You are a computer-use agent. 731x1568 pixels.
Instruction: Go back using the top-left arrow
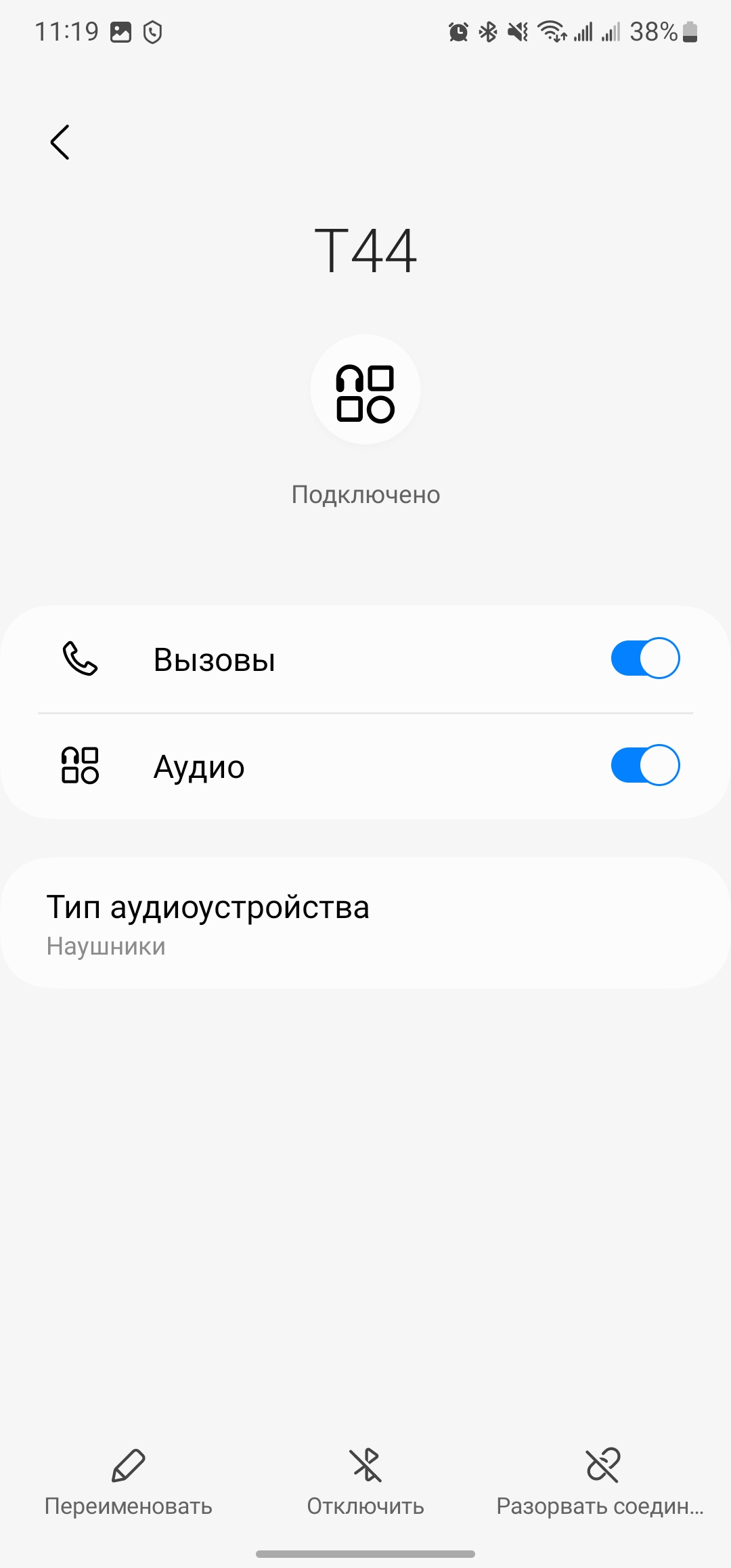[60, 142]
